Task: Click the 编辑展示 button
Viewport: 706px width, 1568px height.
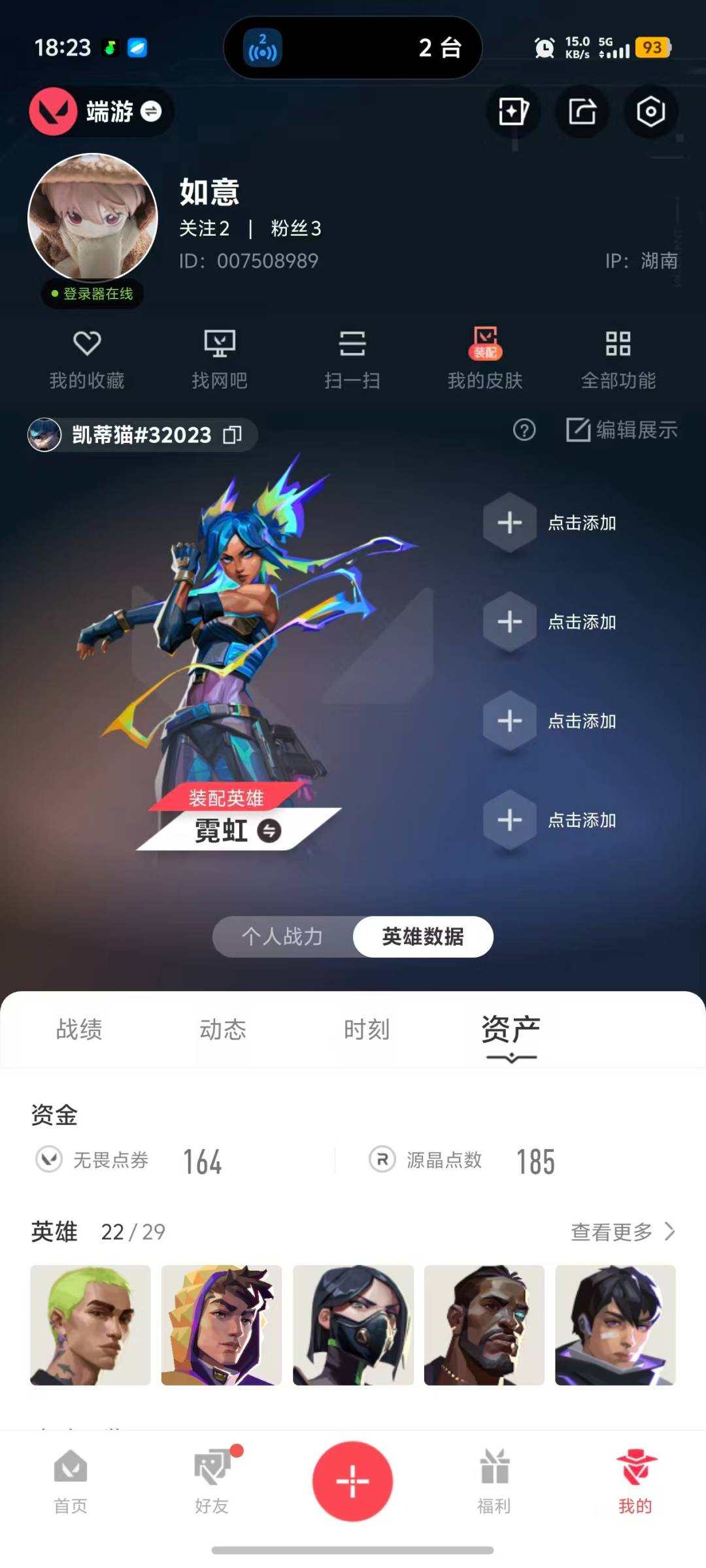Action: [622, 431]
